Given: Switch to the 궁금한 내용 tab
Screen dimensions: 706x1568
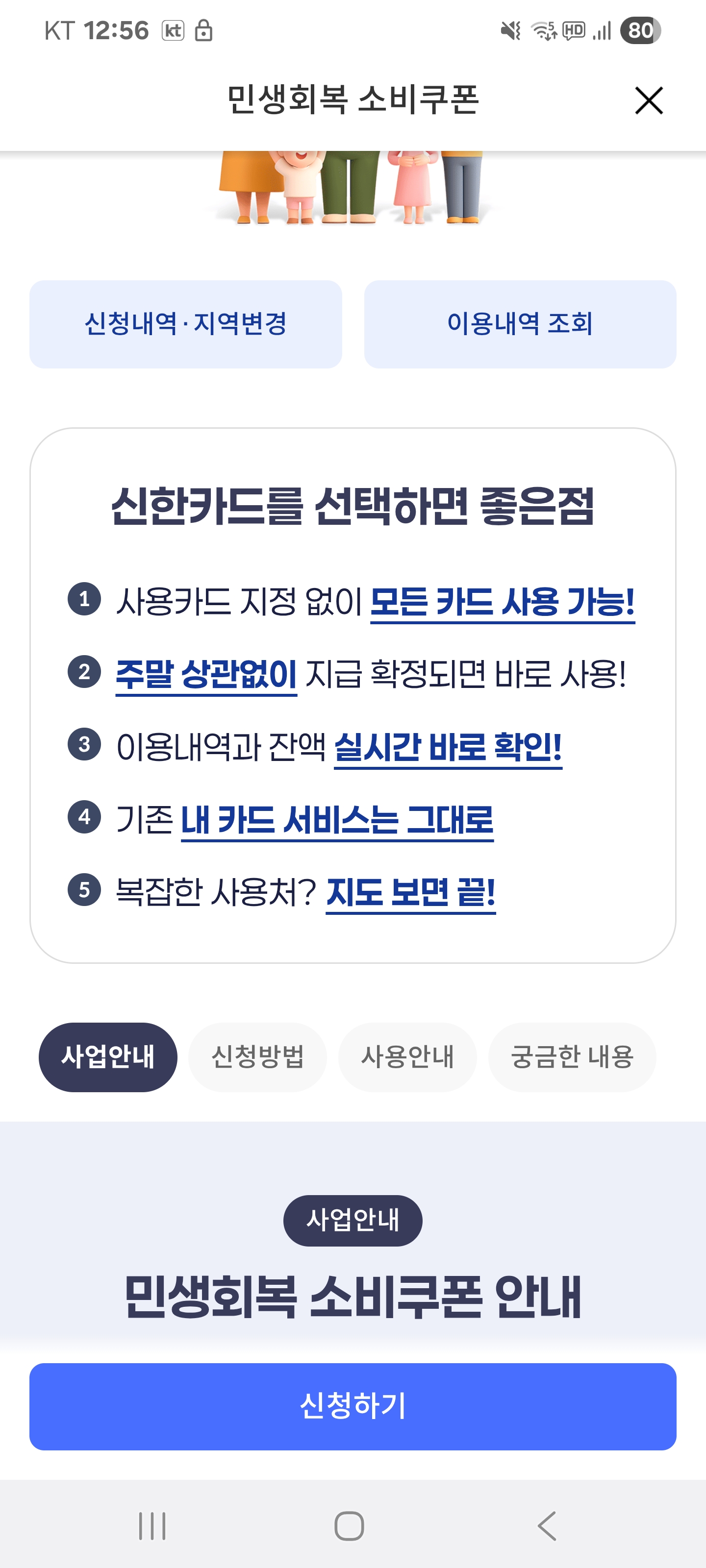Looking at the screenshot, I should 572,1057.
